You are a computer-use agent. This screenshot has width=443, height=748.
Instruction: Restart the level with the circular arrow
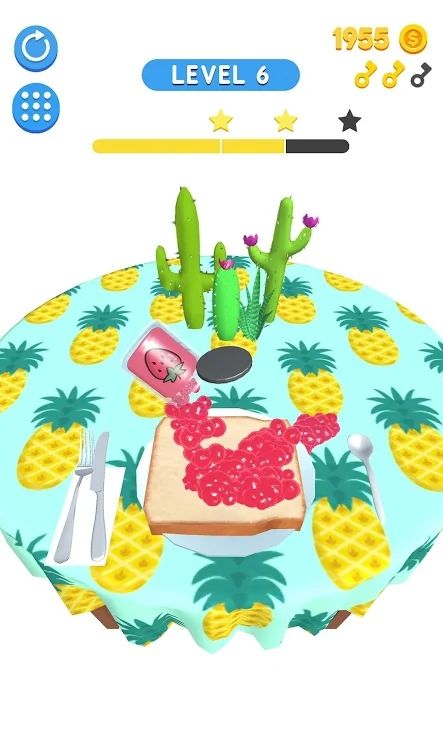point(36,48)
